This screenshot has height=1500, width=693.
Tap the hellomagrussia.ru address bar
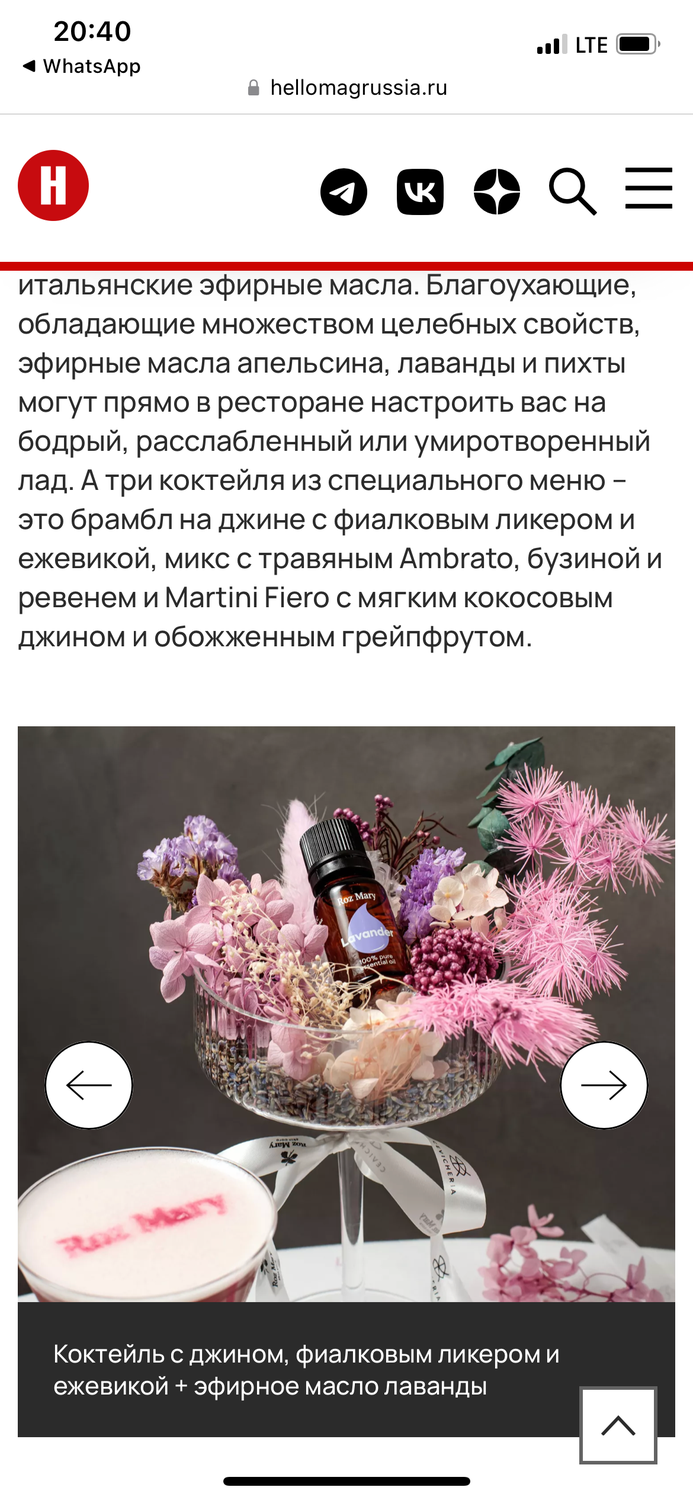(x=347, y=88)
